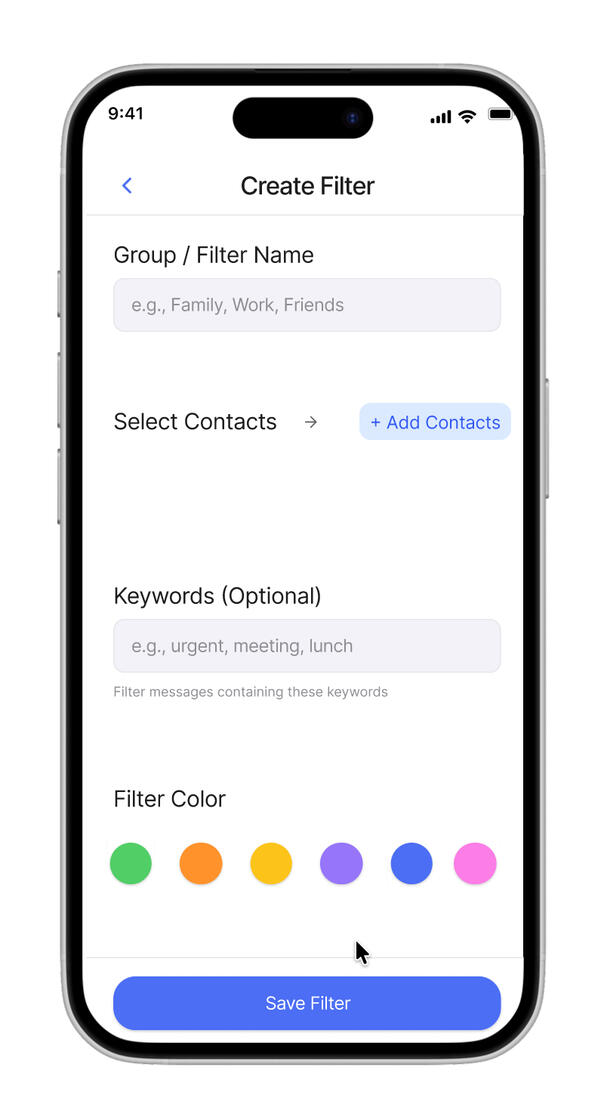Go back from Create Filter
The image size is (601, 1117).
pos(127,186)
